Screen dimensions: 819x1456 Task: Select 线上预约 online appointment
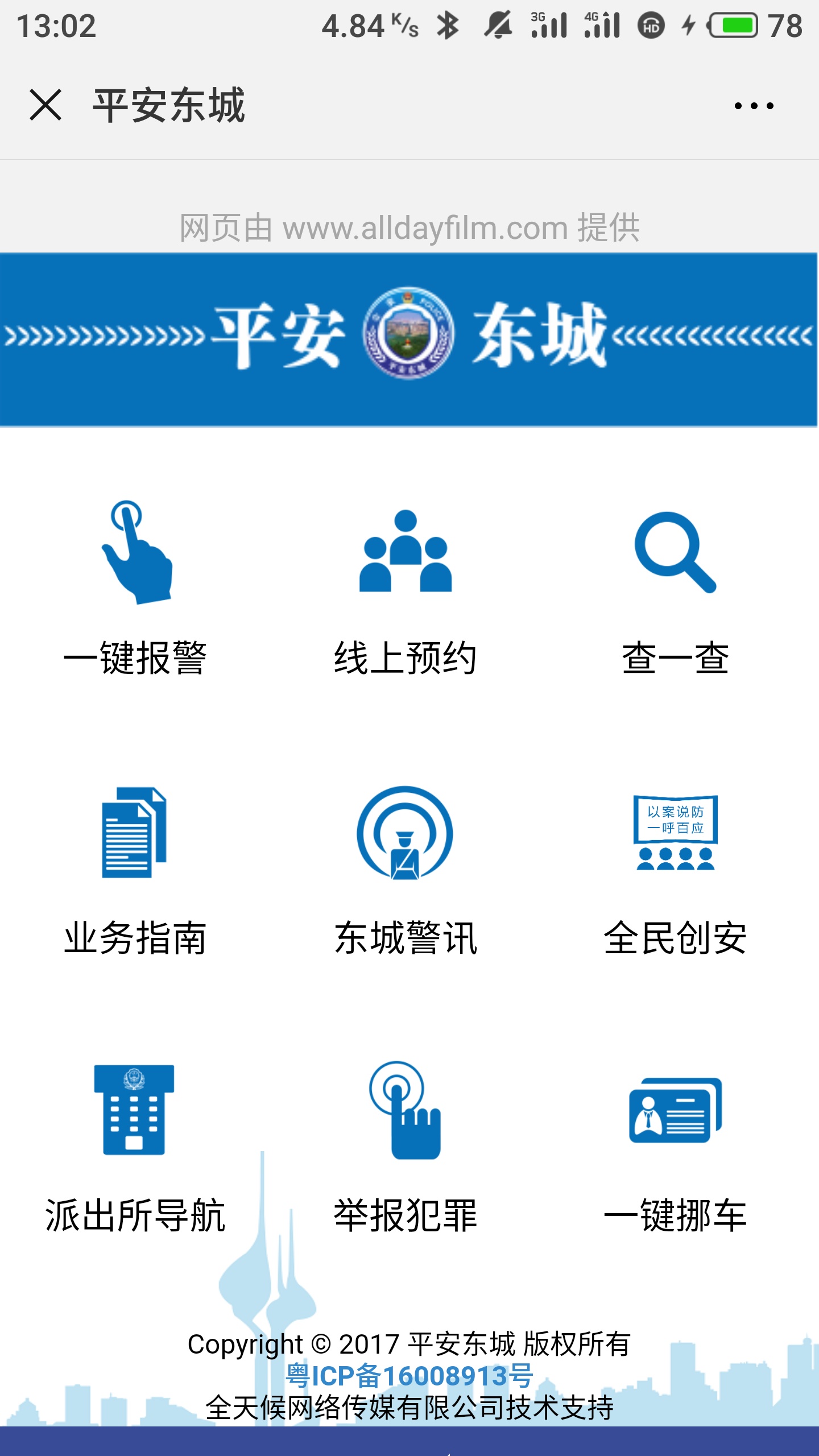click(406, 586)
